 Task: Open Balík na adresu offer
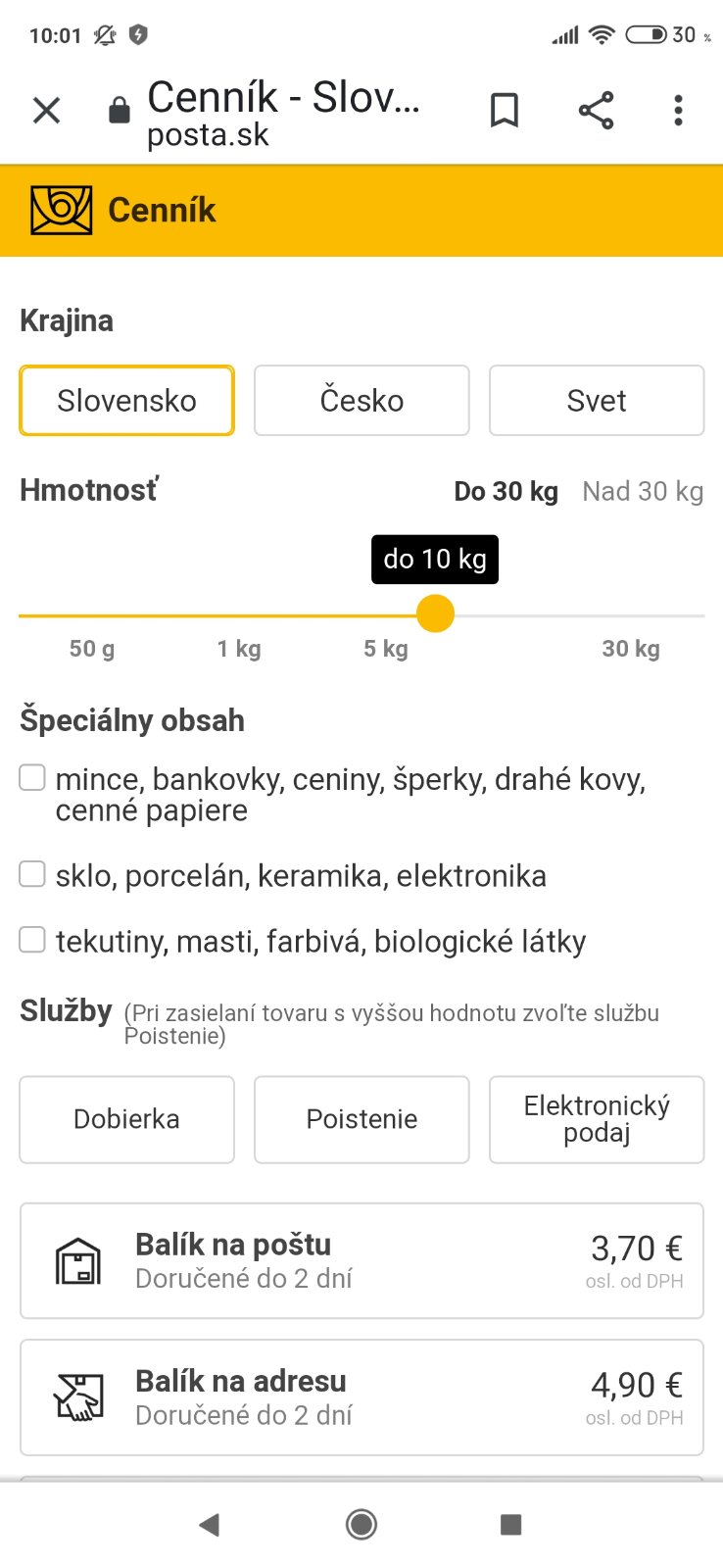(x=361, y=1396)
